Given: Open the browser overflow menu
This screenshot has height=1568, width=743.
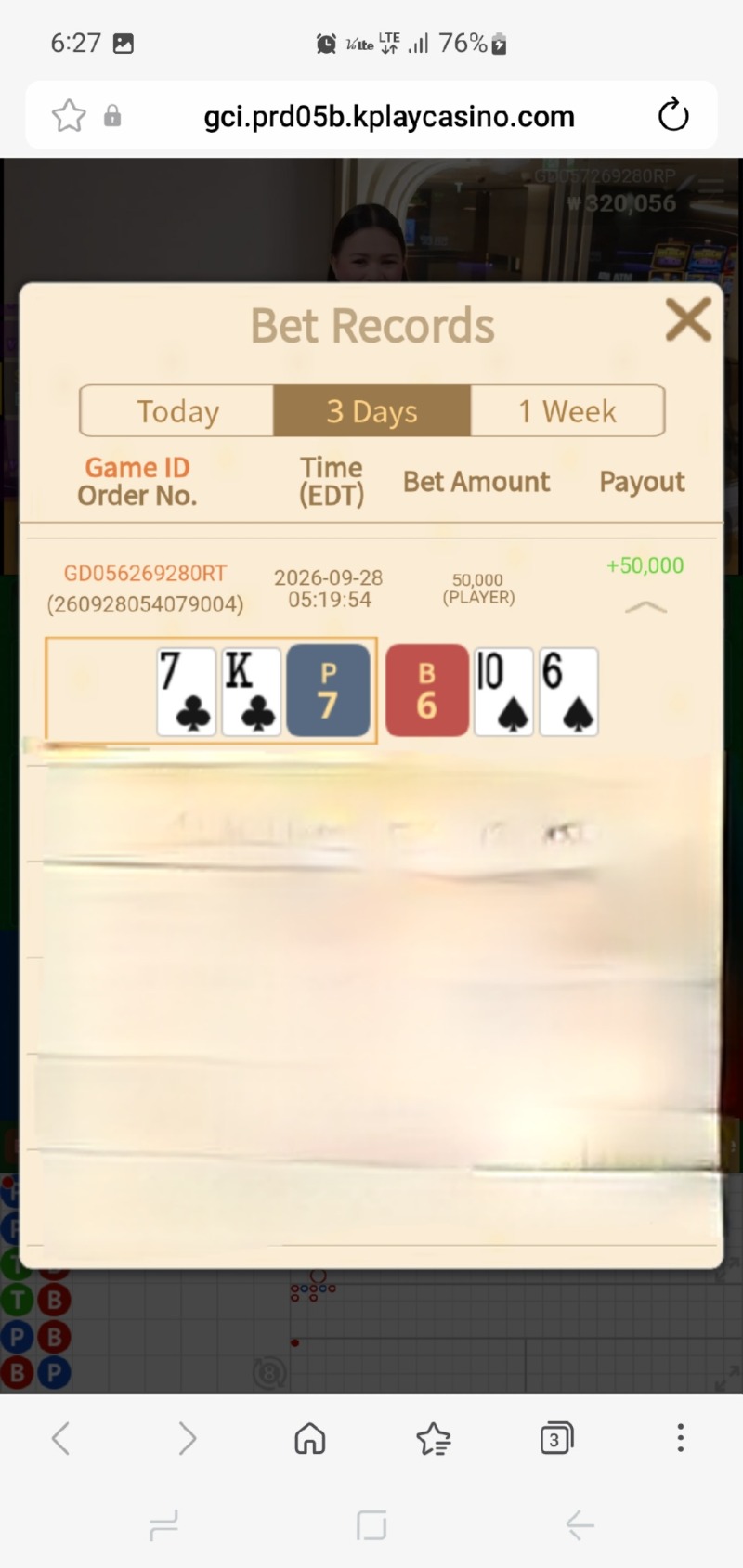Looking at the screenshot, I should [681, 1438].
